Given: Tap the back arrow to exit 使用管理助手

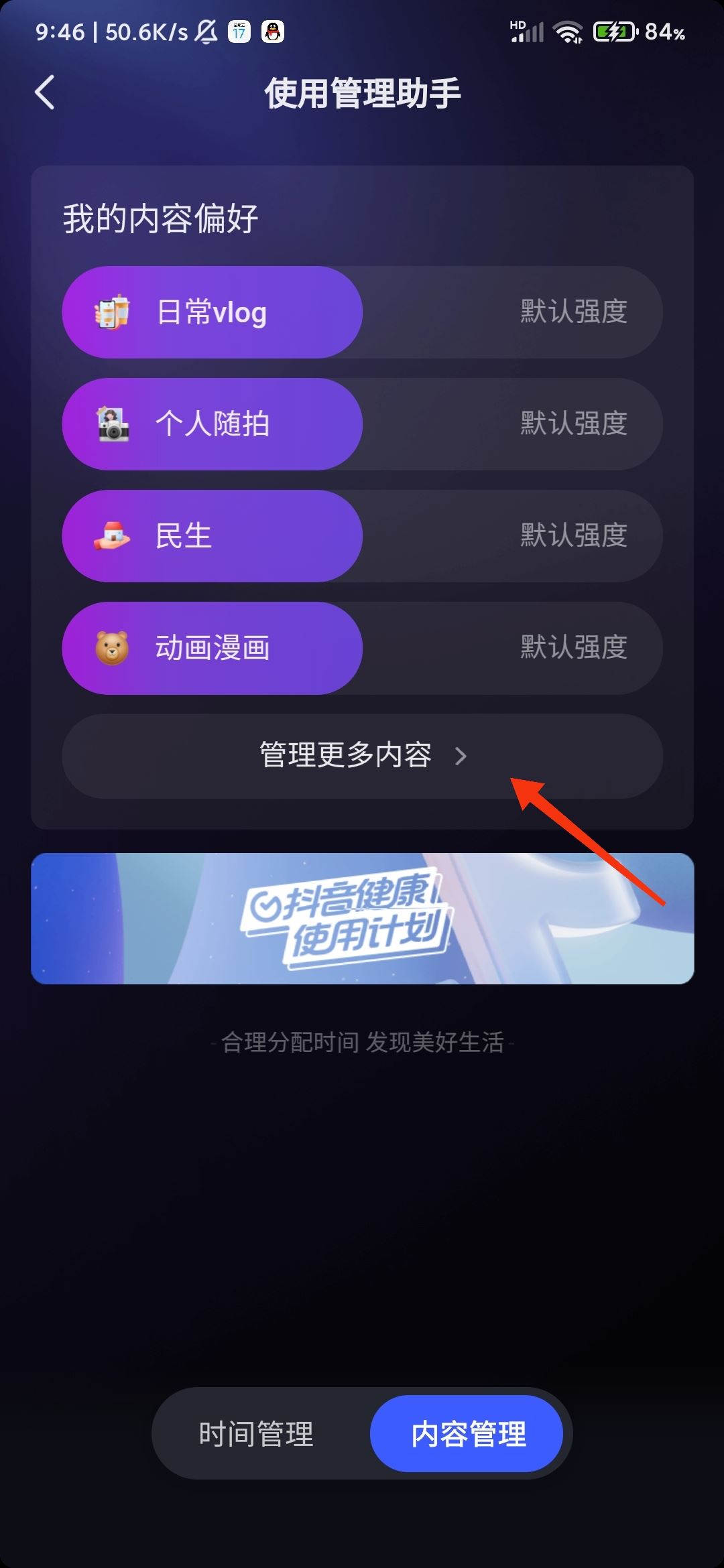Looking at the screenshot, I should [45, 92].
